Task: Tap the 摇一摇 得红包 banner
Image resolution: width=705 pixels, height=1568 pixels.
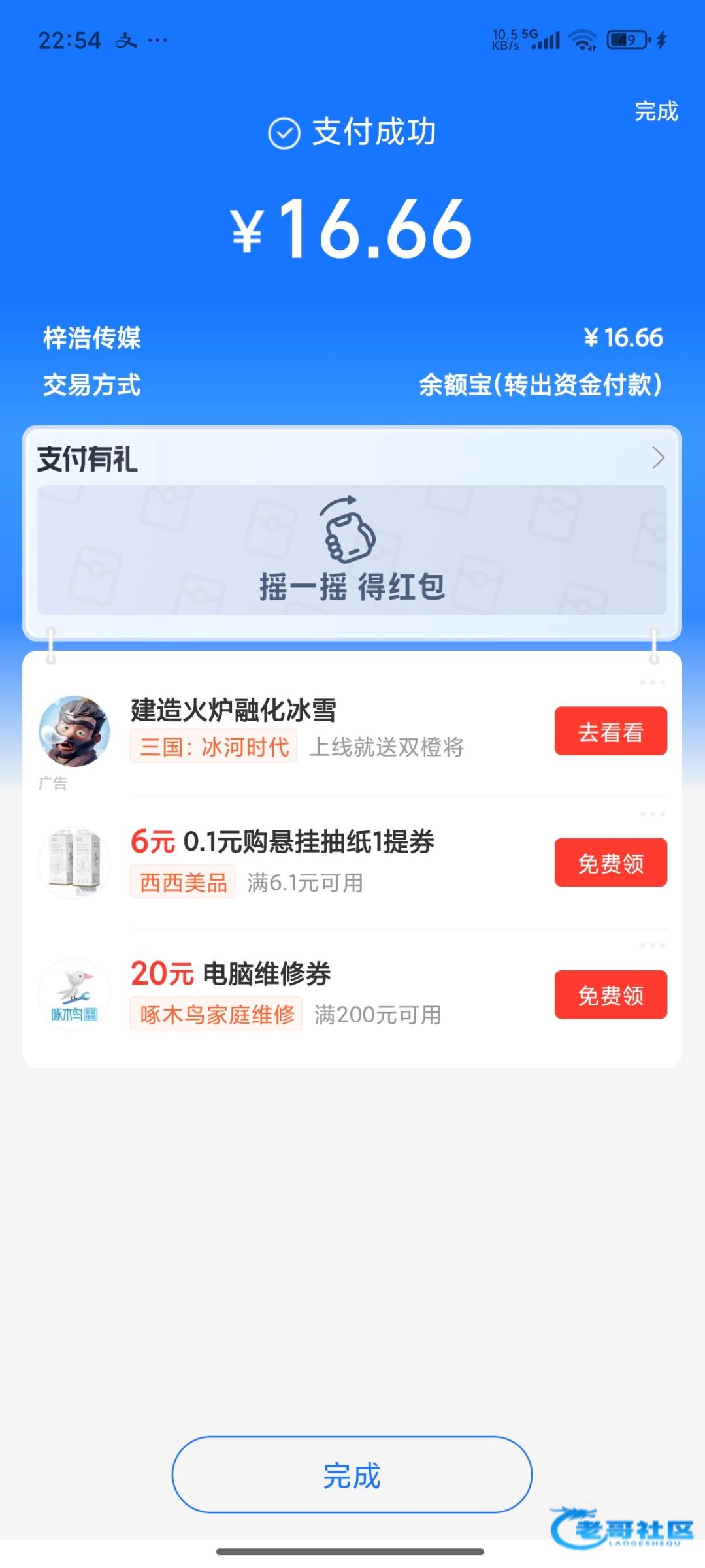Action: [352, 550]
